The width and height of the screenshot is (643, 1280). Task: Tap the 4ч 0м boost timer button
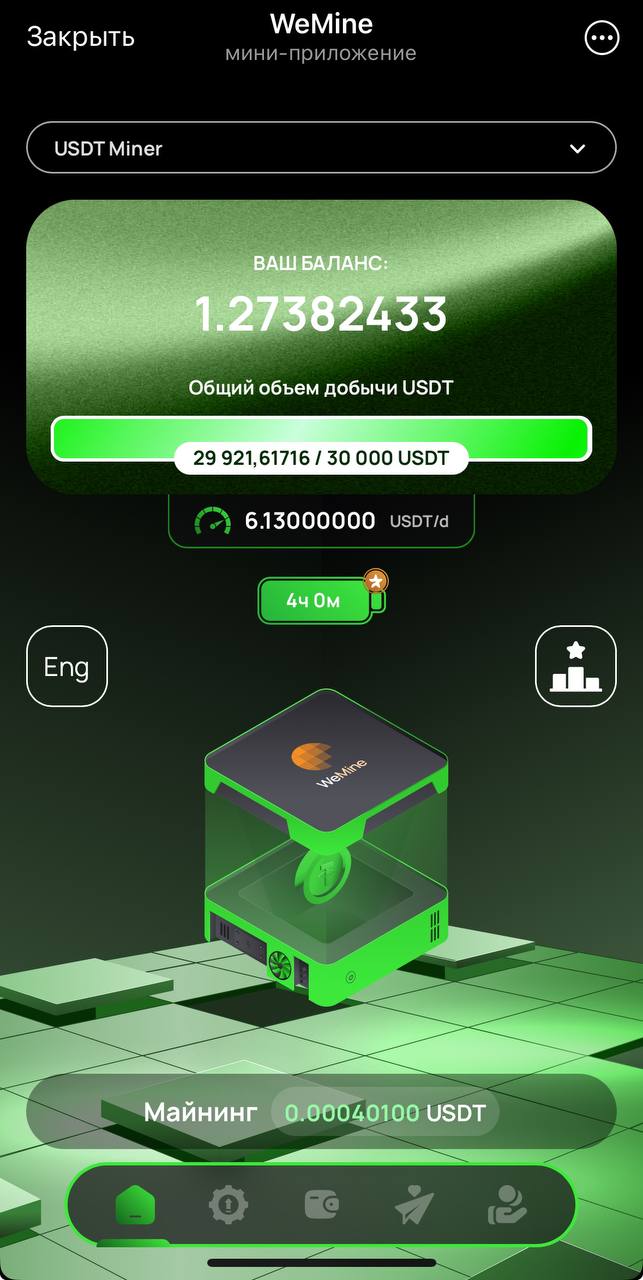315,602
